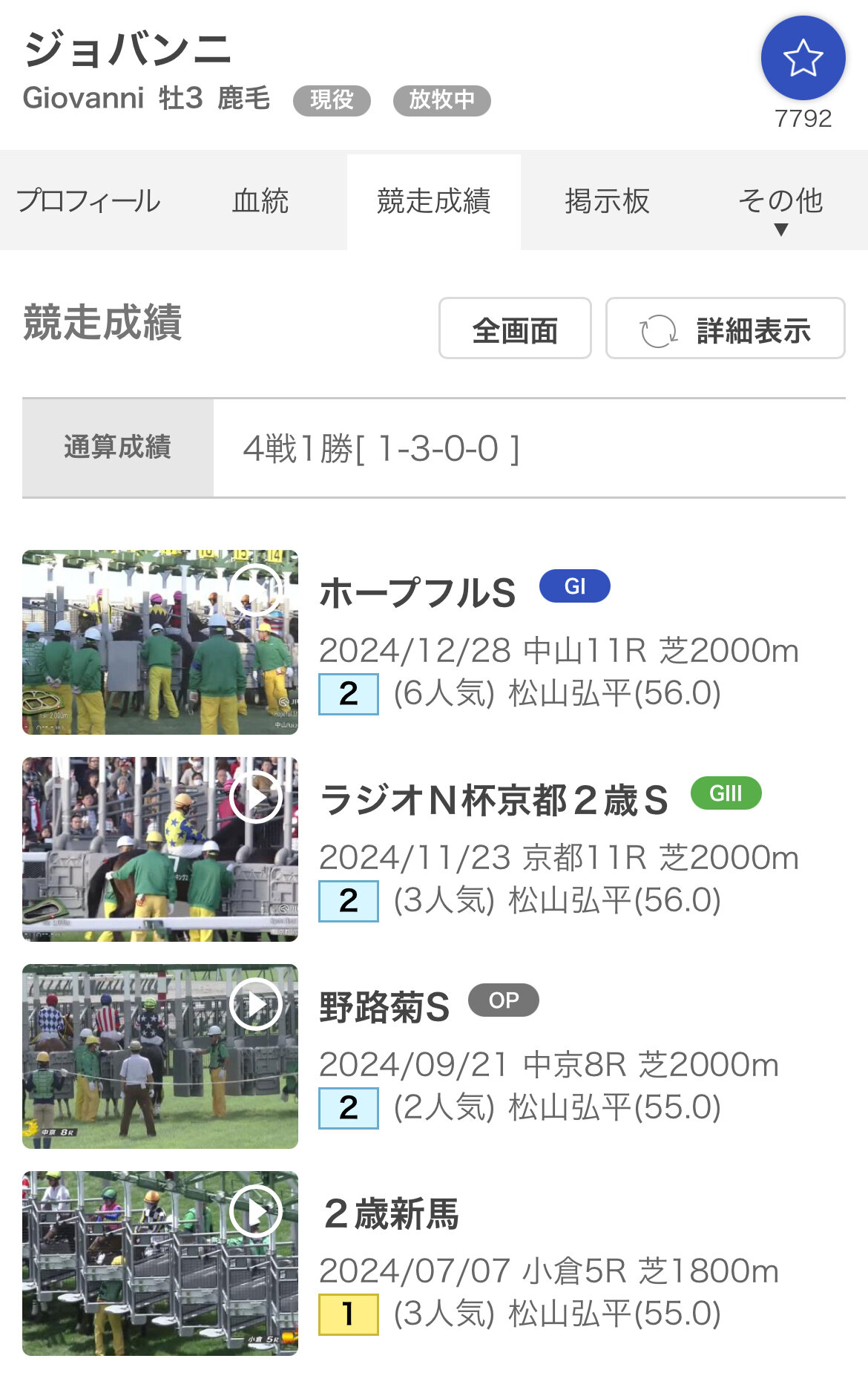Select the 競走成績 tab
This screenshot has width=868, height=1393.
[433, 201]
